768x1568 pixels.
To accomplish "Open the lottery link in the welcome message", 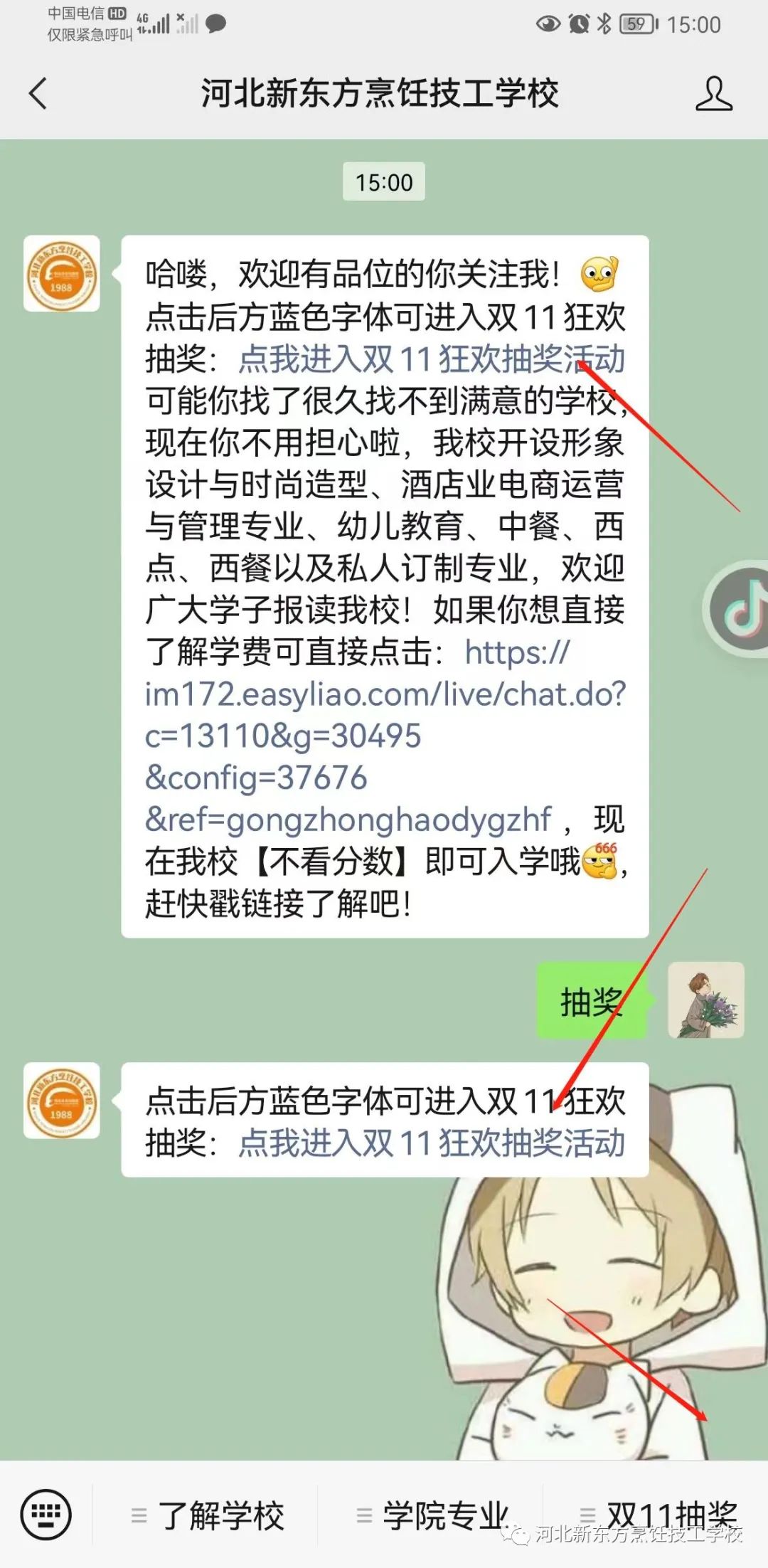I will [x=431, y=359].
